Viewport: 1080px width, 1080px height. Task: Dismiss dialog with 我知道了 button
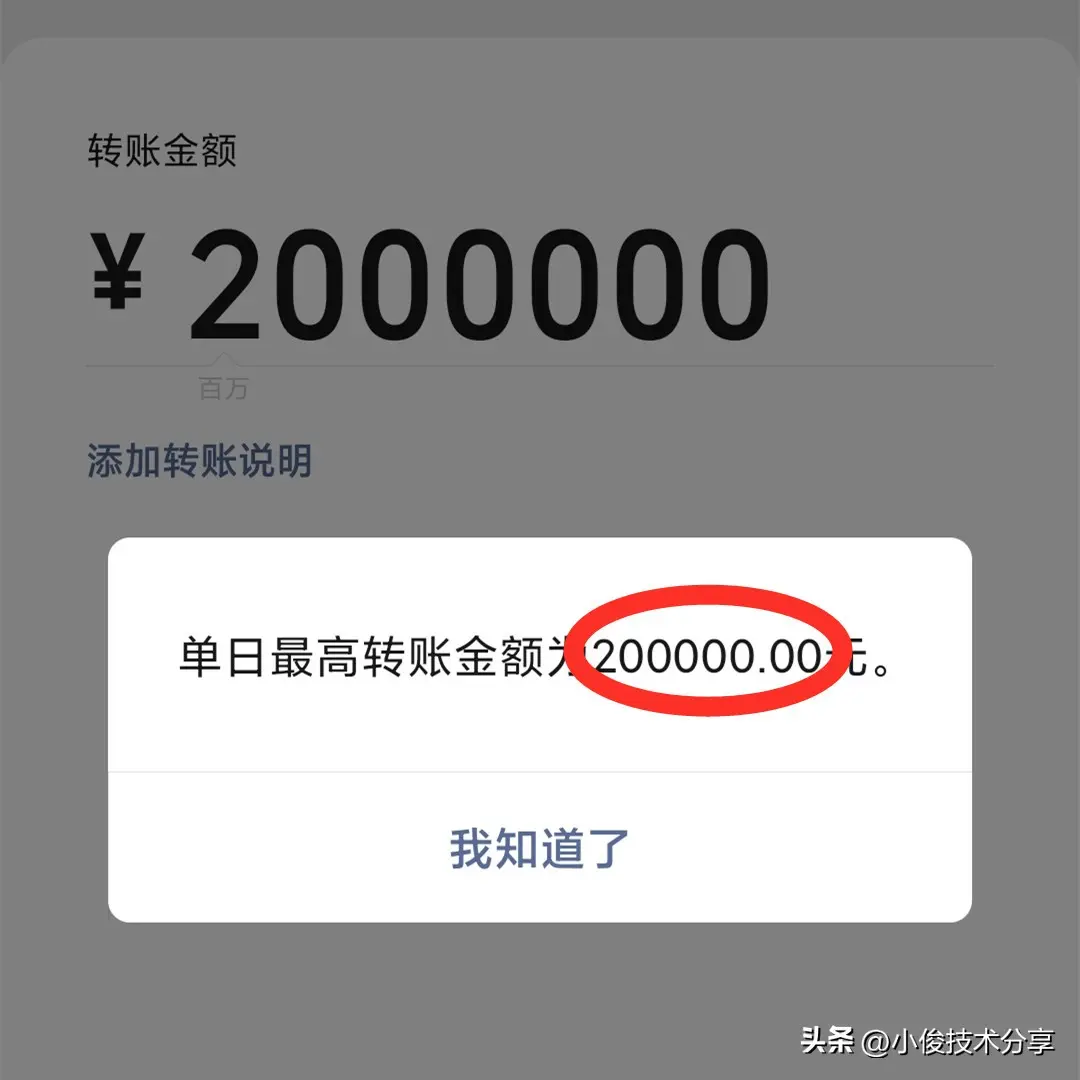click(x=539, y=847)
